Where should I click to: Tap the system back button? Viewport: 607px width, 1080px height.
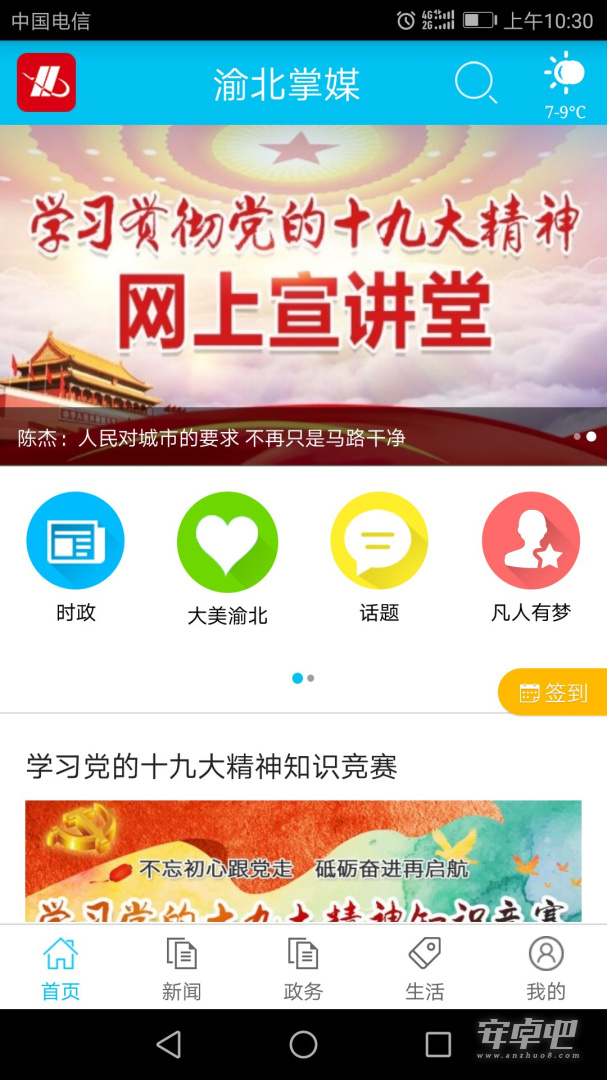(x=169, y=1044)
